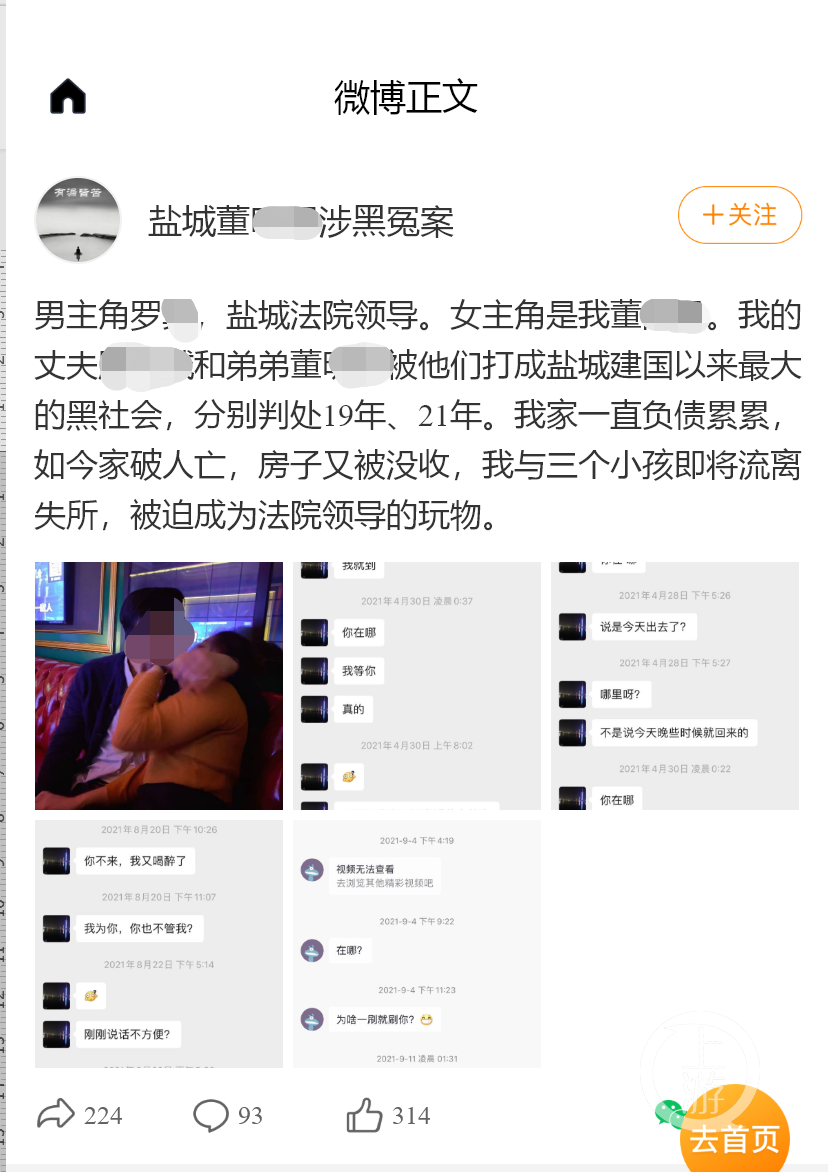Tap the 去首页 floating button

click(735, 1137)
